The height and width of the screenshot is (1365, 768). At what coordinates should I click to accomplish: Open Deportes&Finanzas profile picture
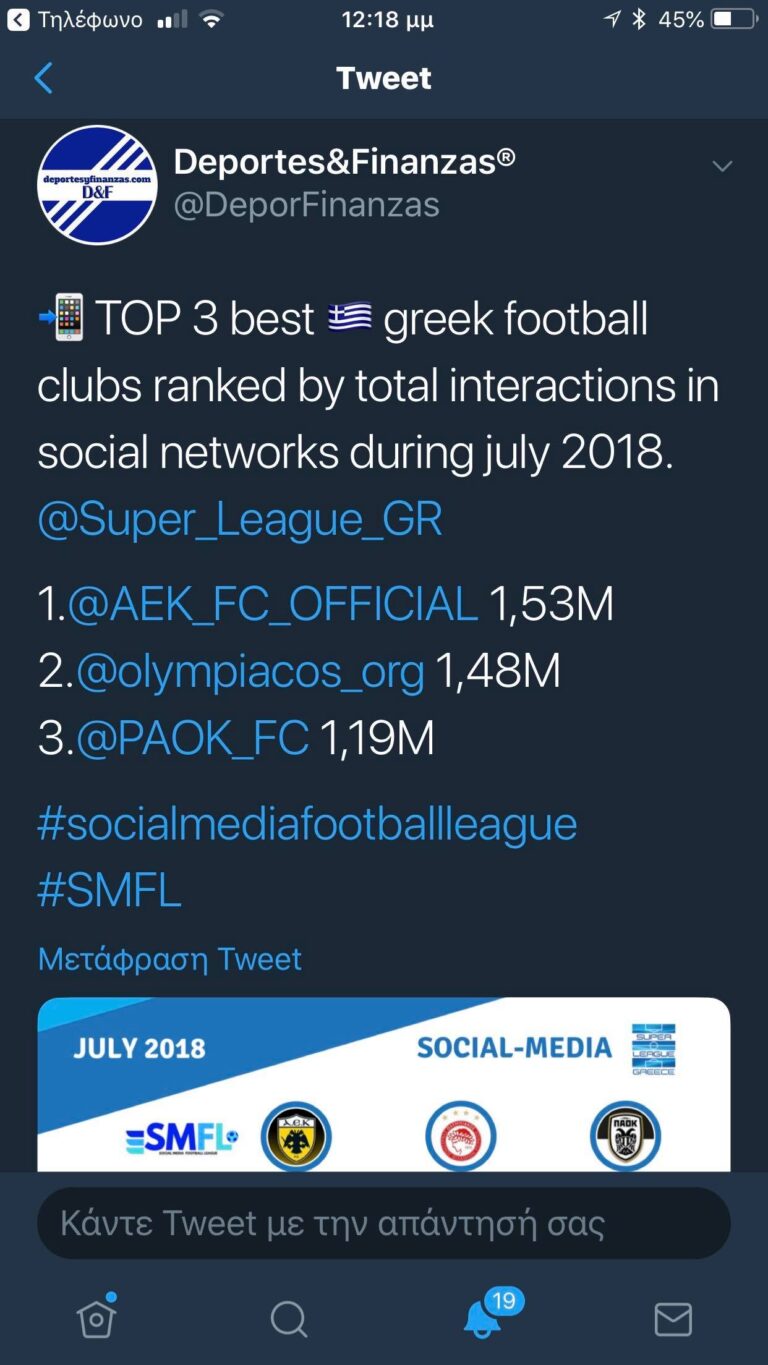click(97, 185)
